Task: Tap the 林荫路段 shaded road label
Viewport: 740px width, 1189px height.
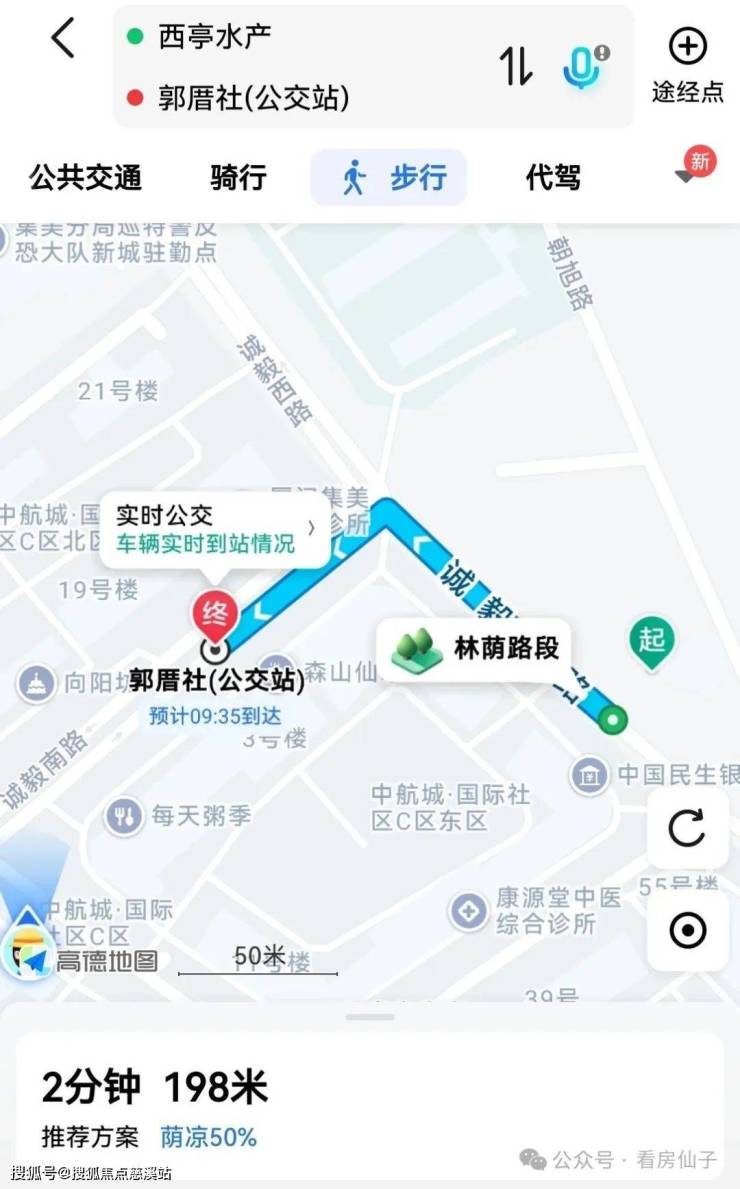Action: 474,649
